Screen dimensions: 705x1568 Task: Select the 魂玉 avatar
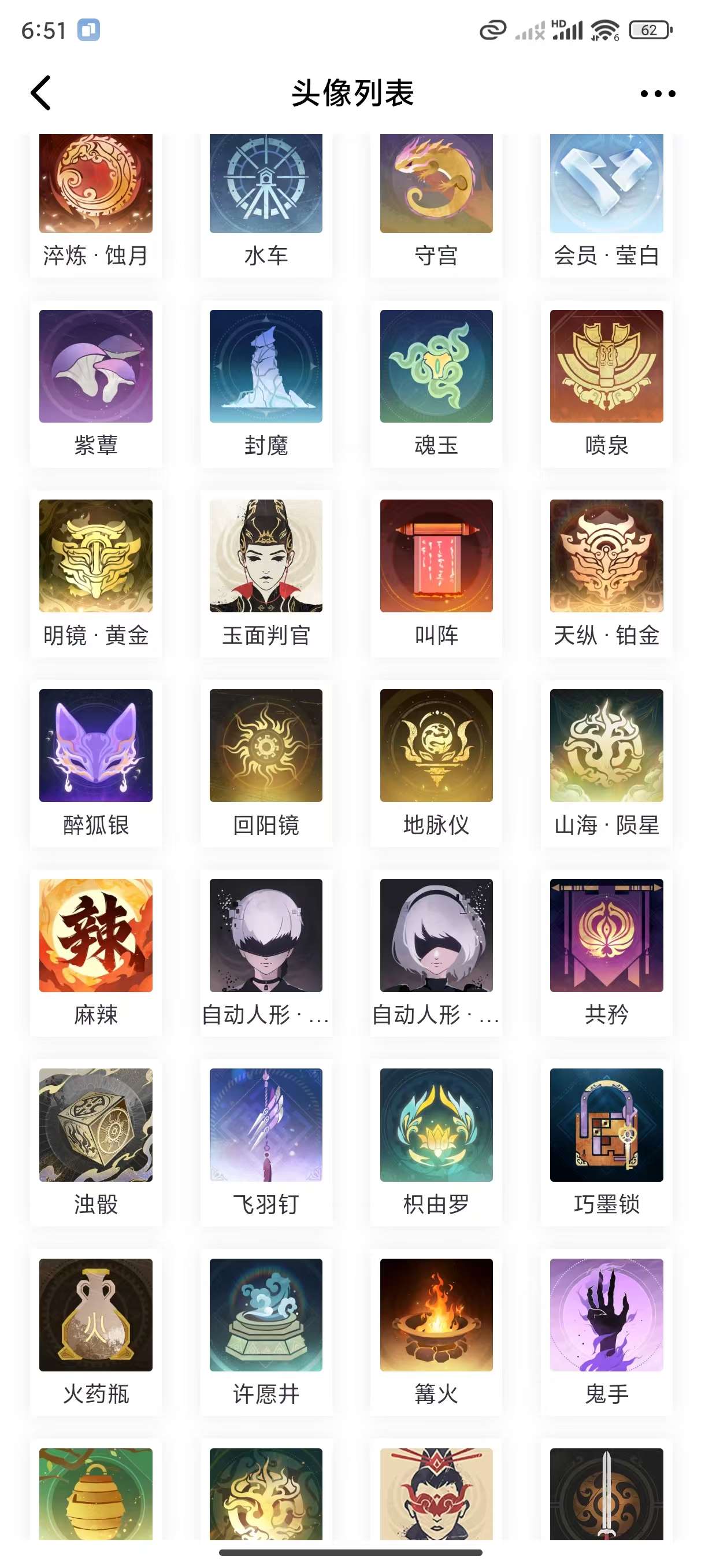(436, 366)
